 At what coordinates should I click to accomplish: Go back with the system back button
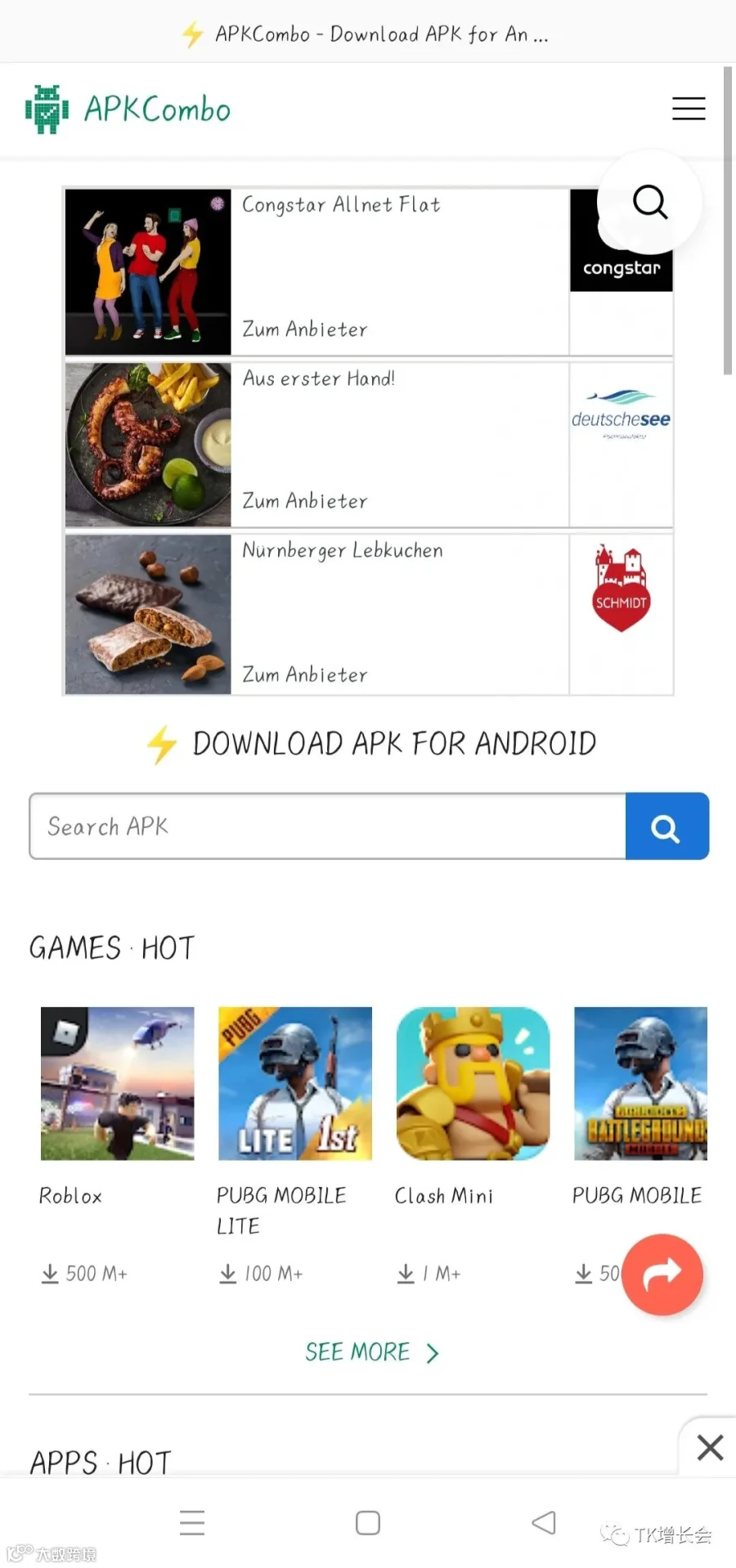pos(544,1522)
